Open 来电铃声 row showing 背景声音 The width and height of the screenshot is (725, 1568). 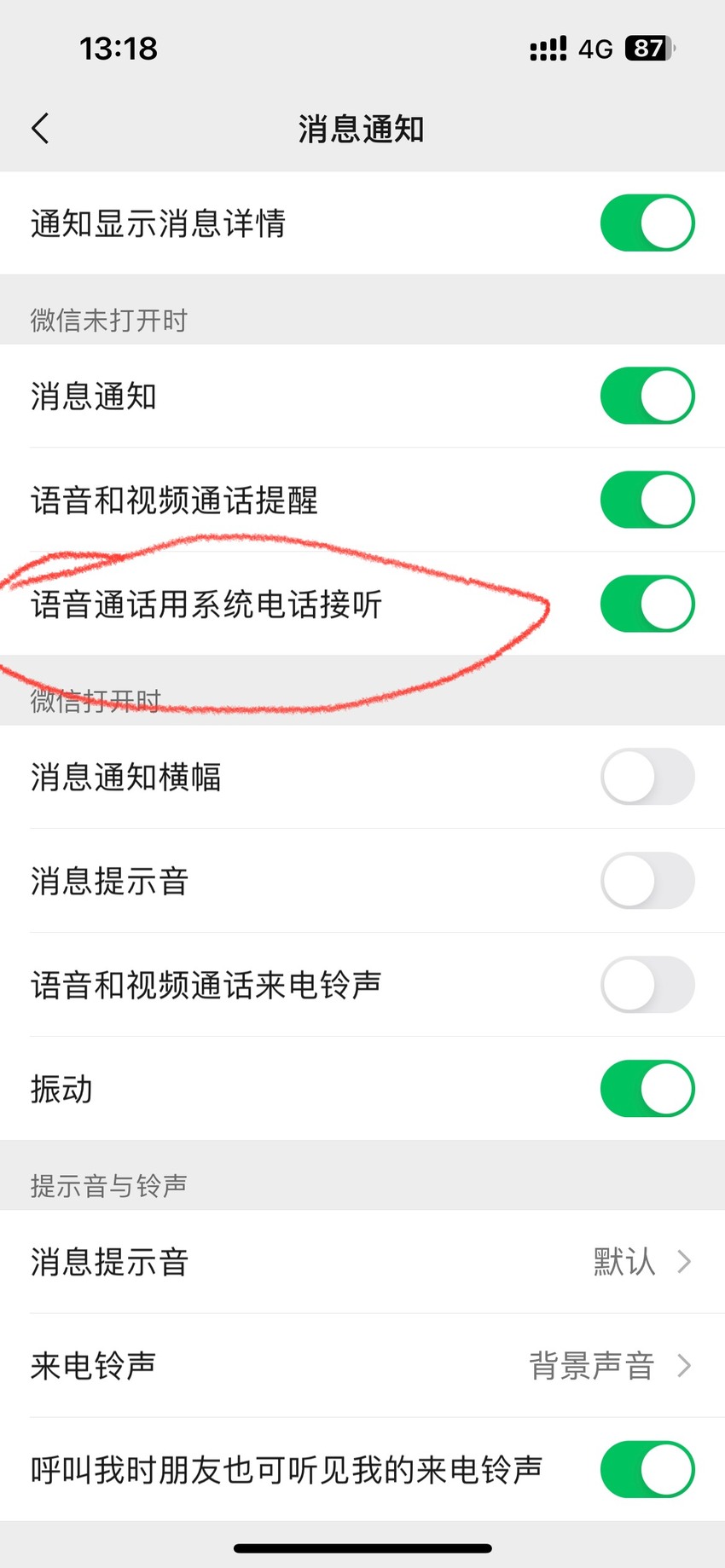362,1366
